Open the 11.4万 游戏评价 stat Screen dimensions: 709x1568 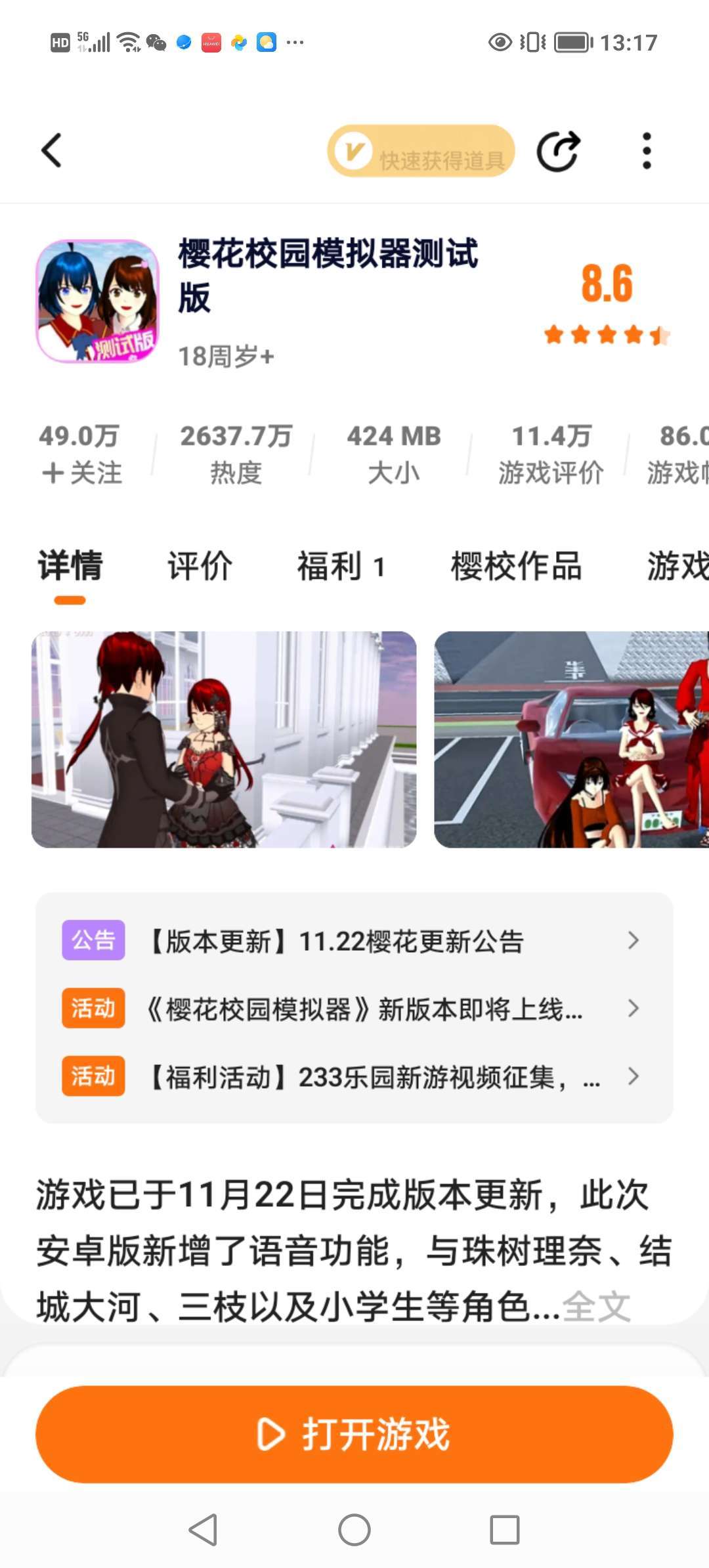551,453
